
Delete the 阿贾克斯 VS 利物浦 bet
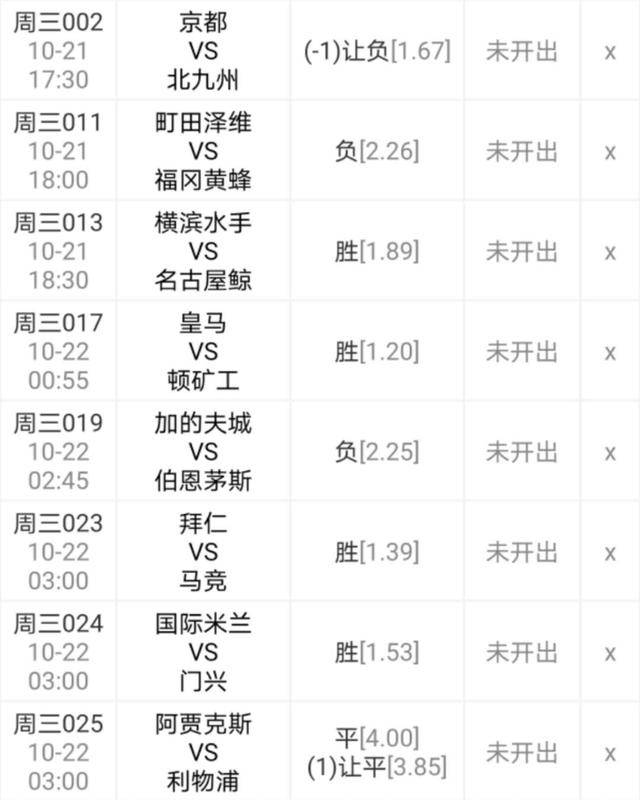point(610,752)
